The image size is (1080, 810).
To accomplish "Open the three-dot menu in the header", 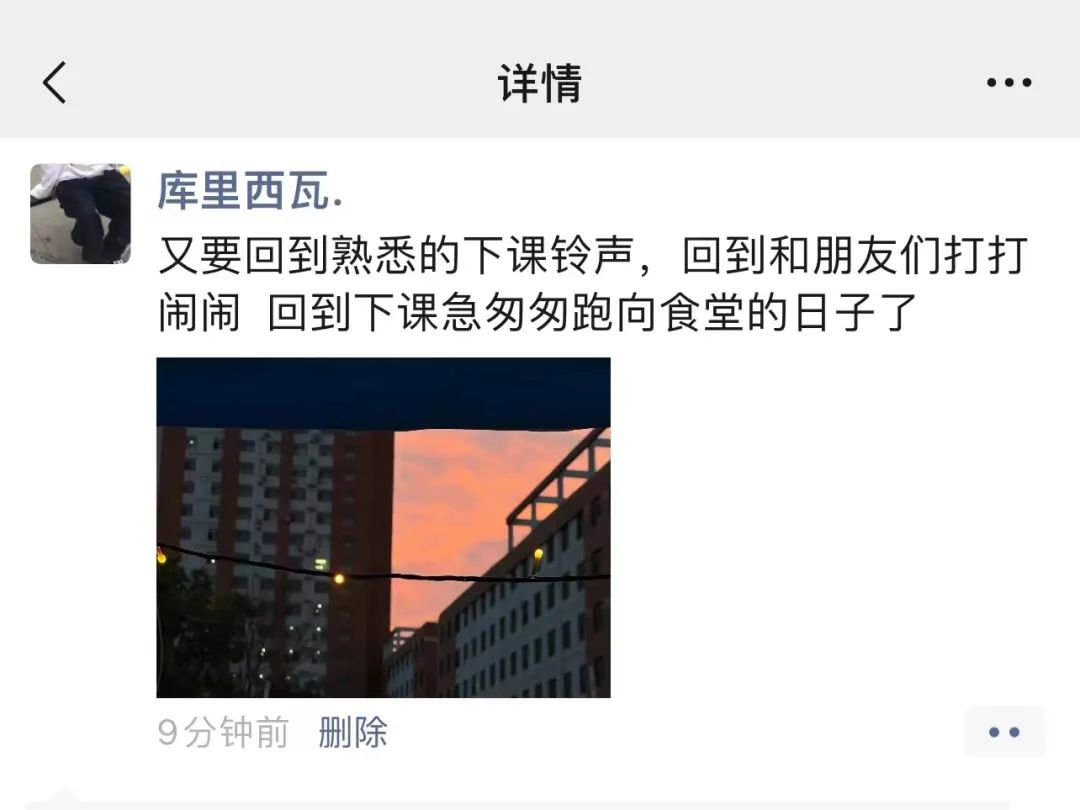I will point(1008,83).
